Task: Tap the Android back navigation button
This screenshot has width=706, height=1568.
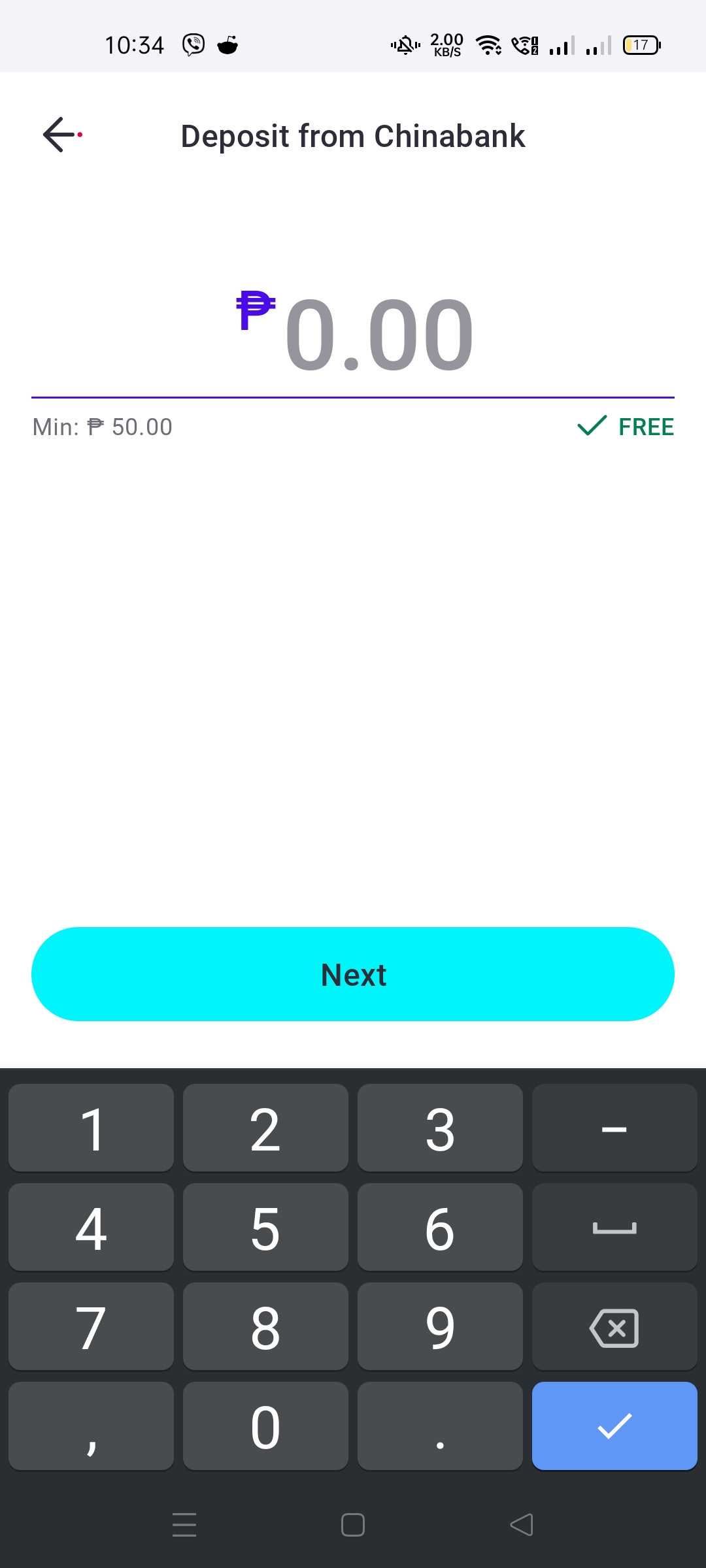Action: [520, 1526]
